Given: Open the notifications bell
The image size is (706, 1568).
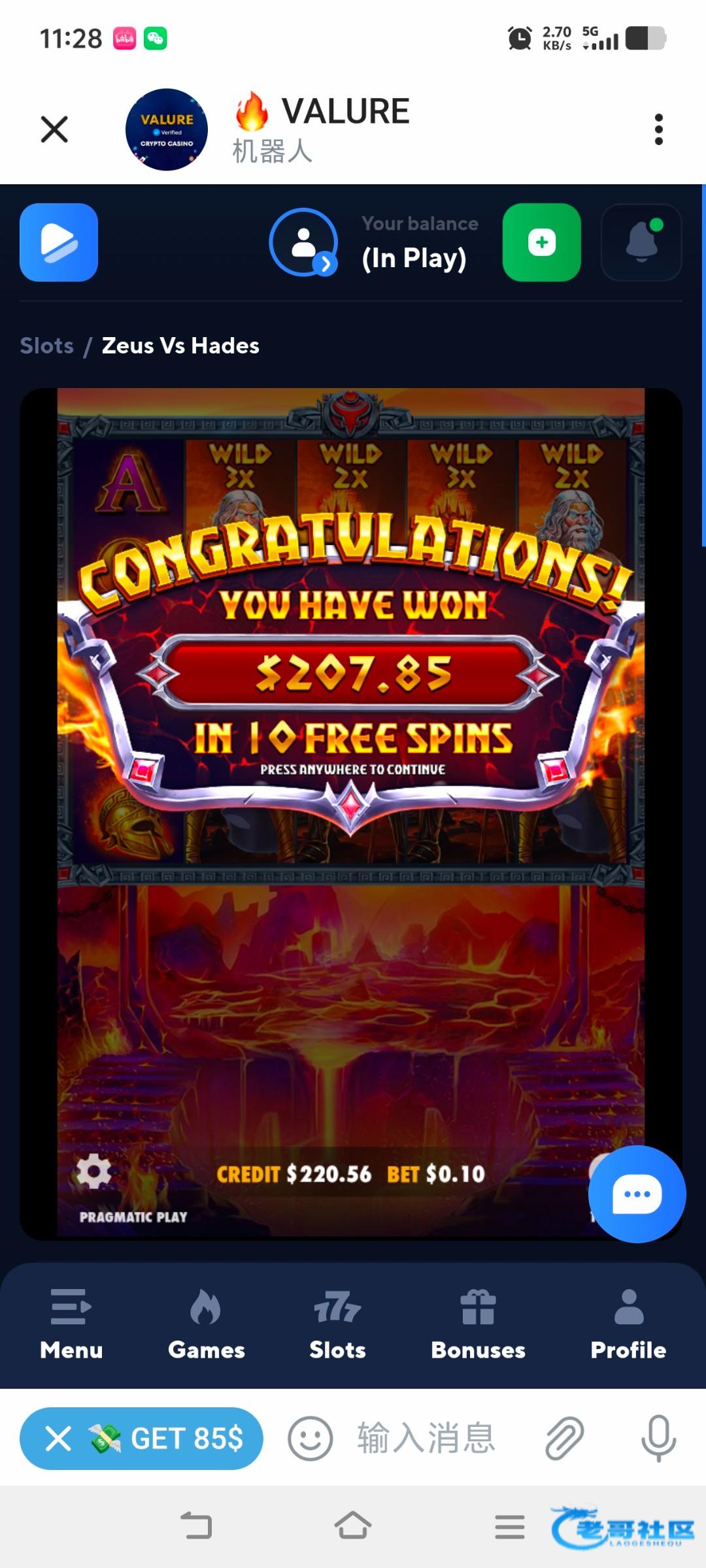Looking at the screenshot, I should point(641,242).
